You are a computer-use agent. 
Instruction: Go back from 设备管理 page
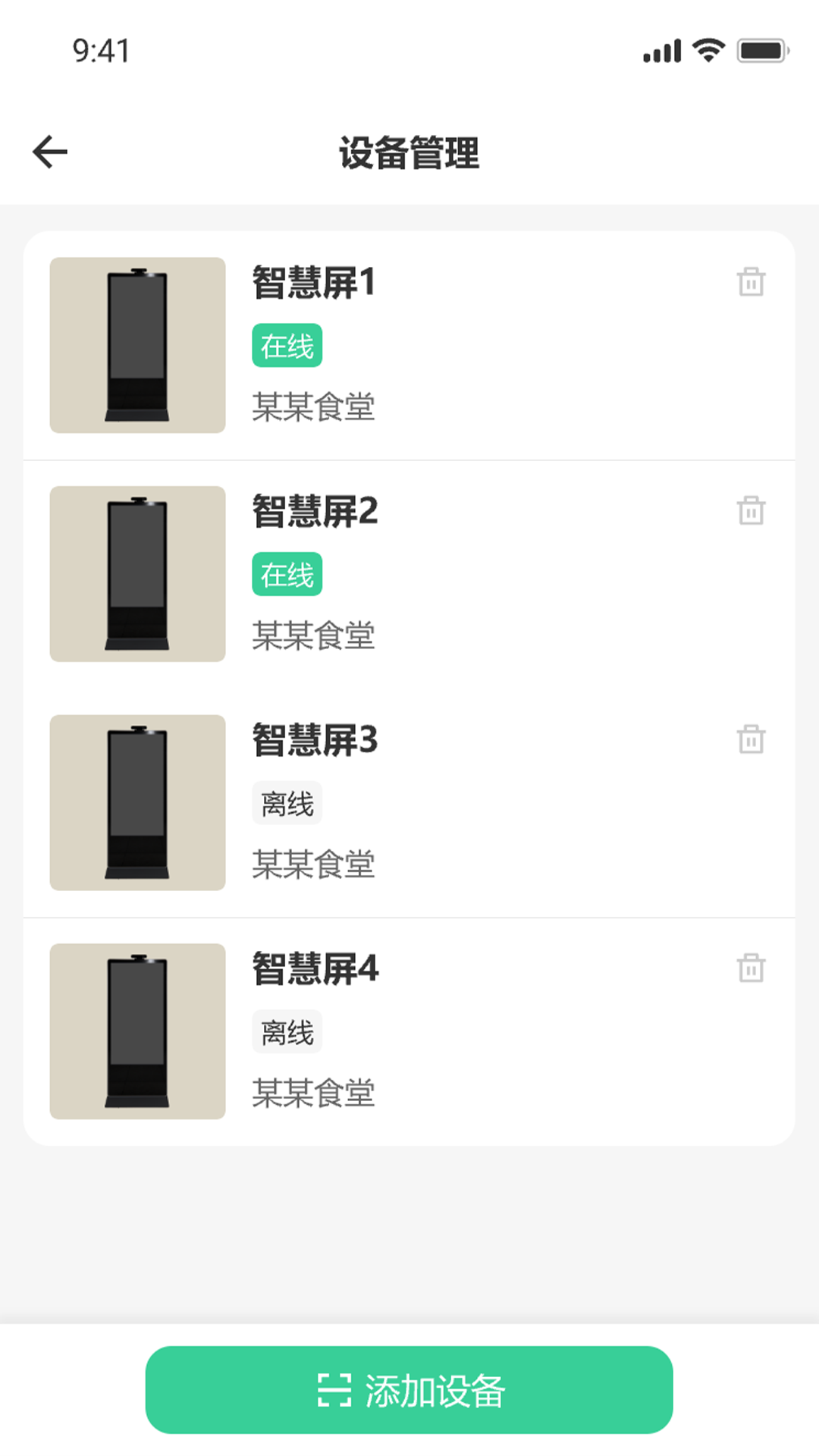click(x=50, y=152)
